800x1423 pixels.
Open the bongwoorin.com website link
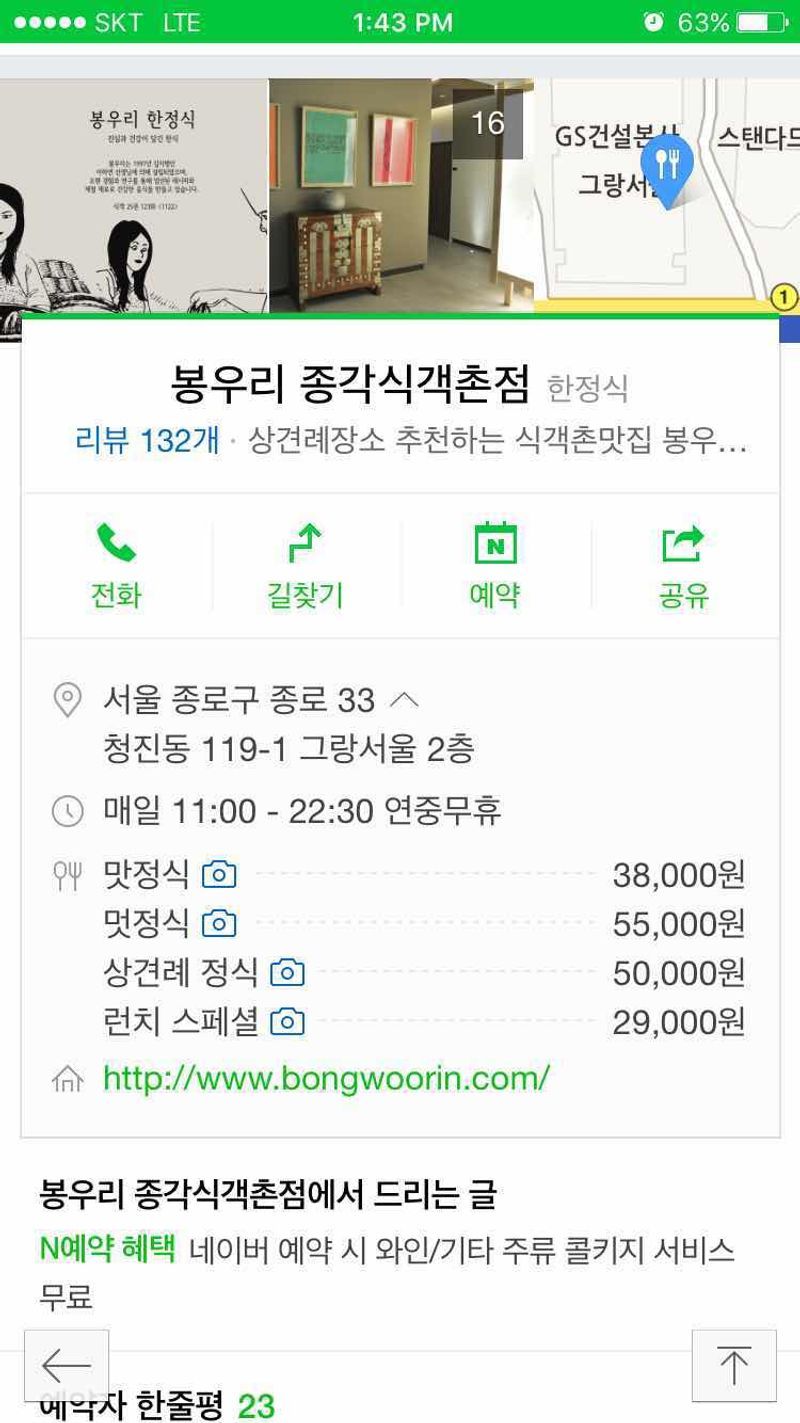click(326, 1078)
